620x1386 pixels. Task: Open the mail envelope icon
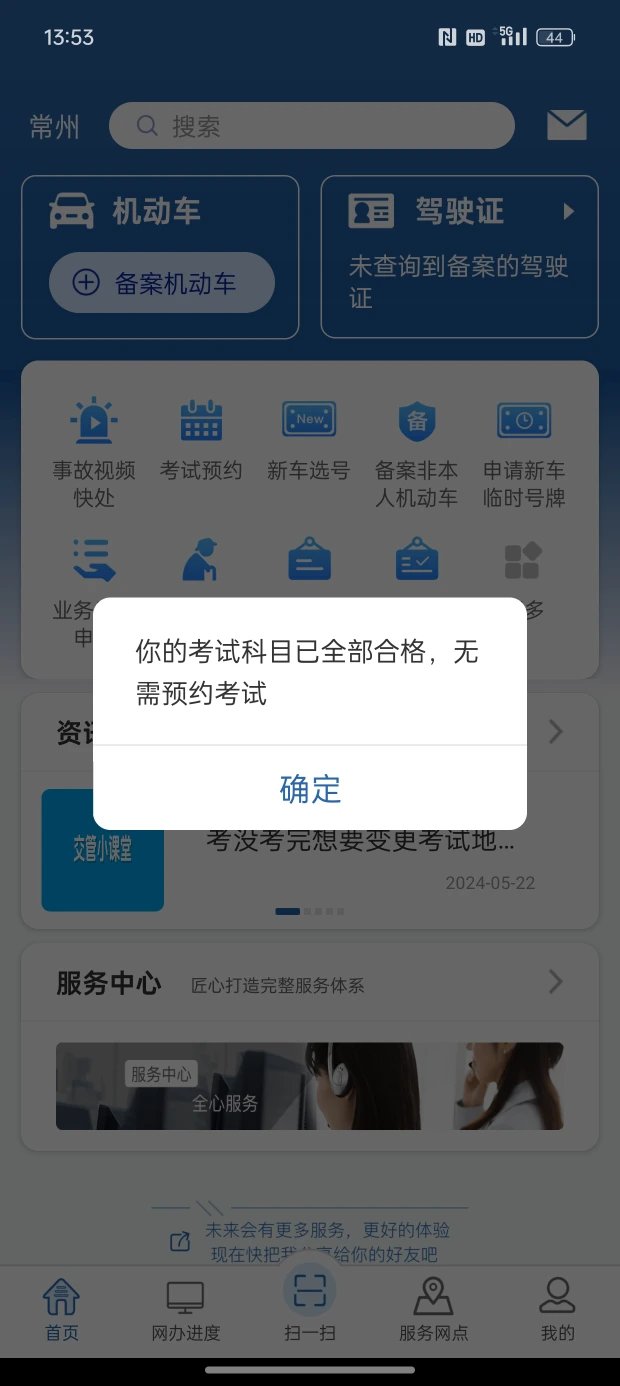coord(566,125)
